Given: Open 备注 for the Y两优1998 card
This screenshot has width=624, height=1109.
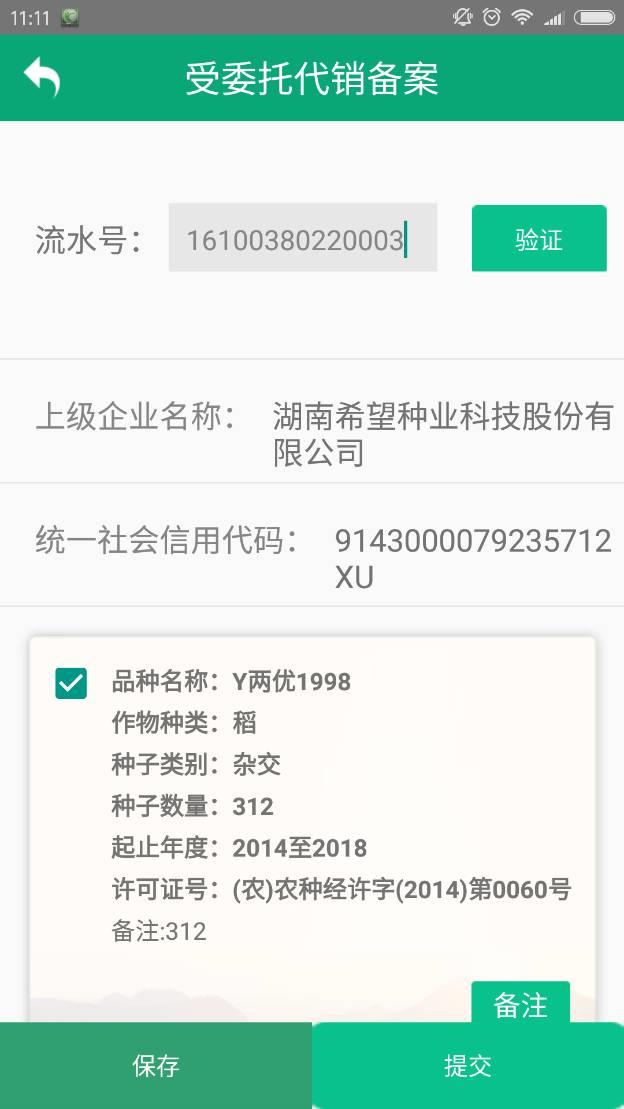Looking at the screenshot, I should [520, 1003].
